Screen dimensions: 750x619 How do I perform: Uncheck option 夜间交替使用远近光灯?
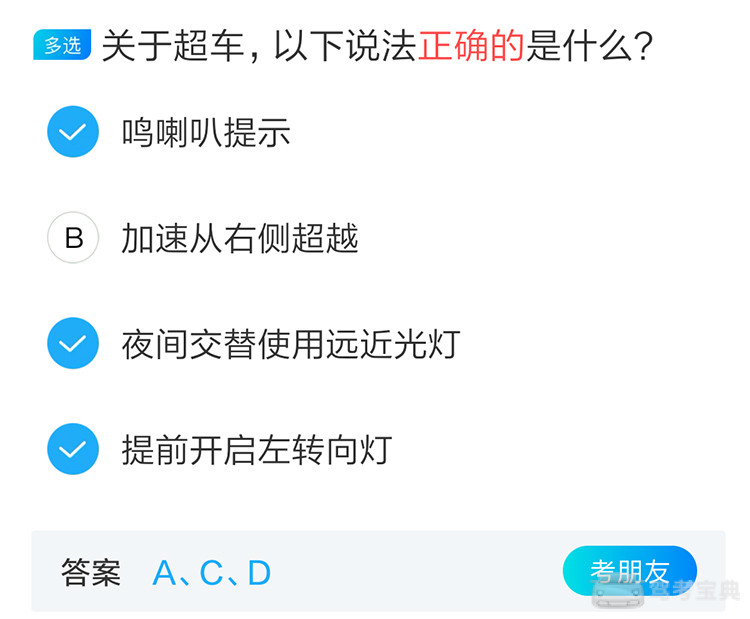pyautogui.click(x=73, y=344)
